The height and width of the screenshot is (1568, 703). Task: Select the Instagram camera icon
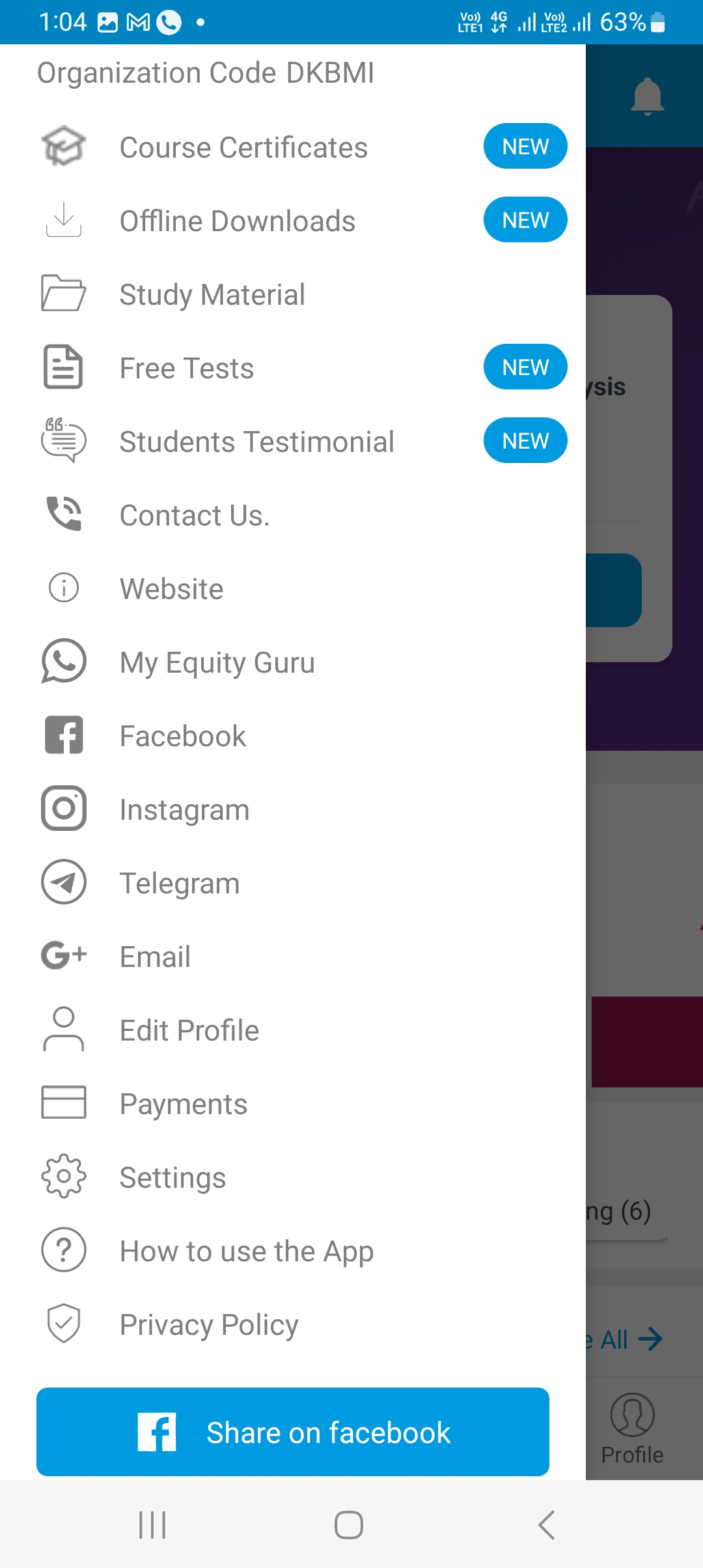pos(63,808)
